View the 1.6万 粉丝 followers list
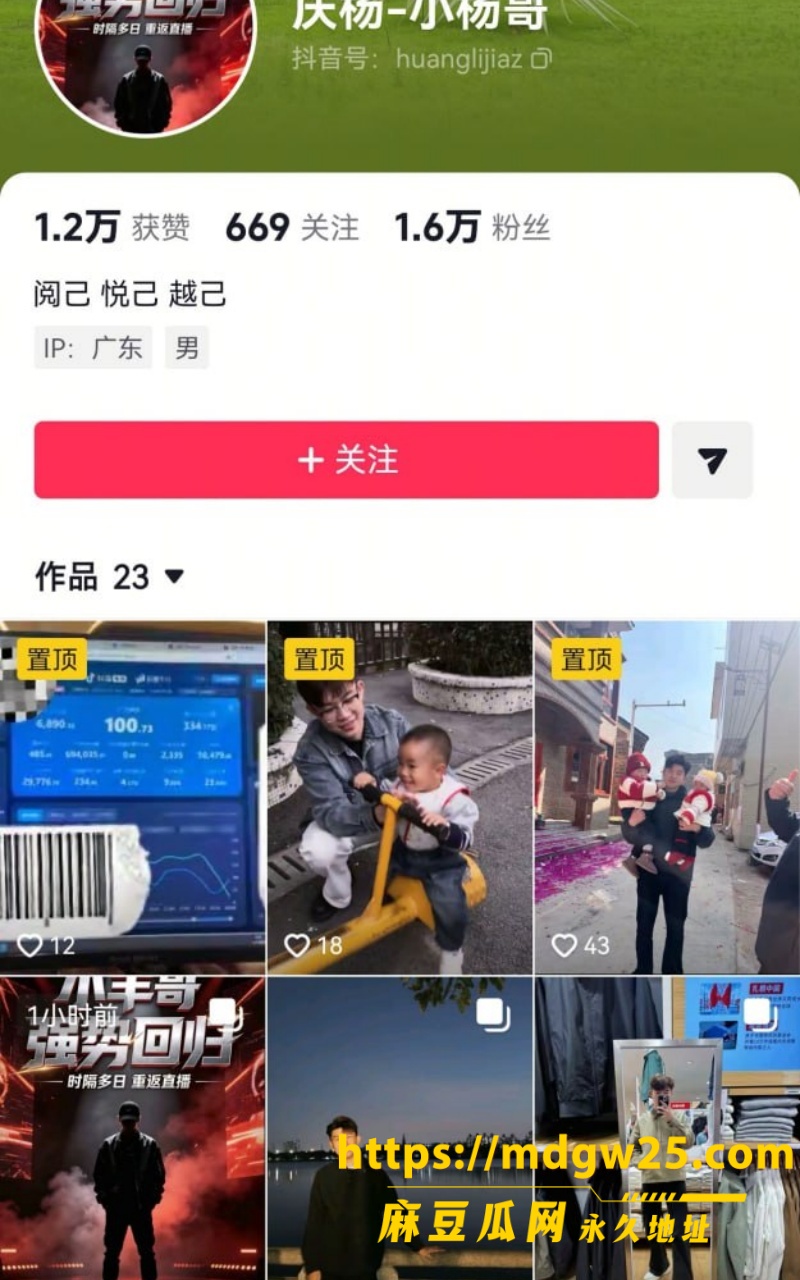Image resolution: width=800 pixels, height=1280 pixels. [472, 228]
